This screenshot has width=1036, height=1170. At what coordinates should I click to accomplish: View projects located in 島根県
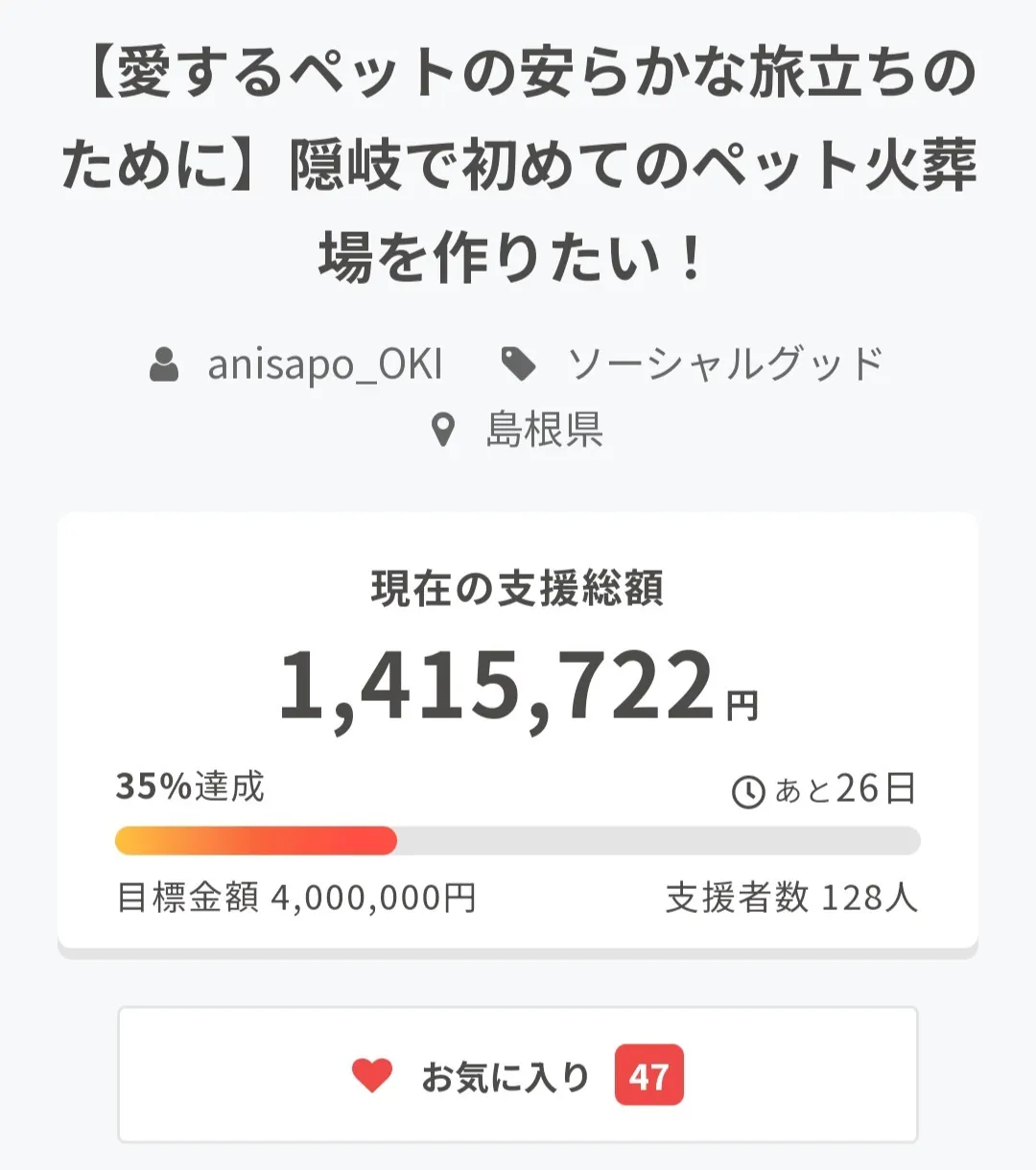click(543, 430)
